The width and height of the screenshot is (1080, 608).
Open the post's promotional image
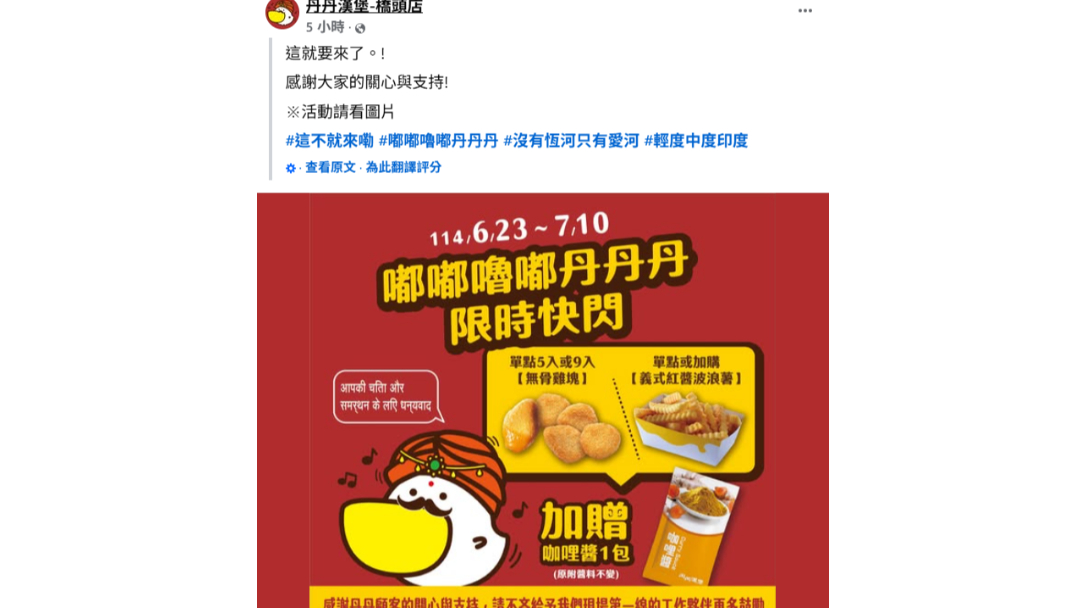[x=542, y=400]
